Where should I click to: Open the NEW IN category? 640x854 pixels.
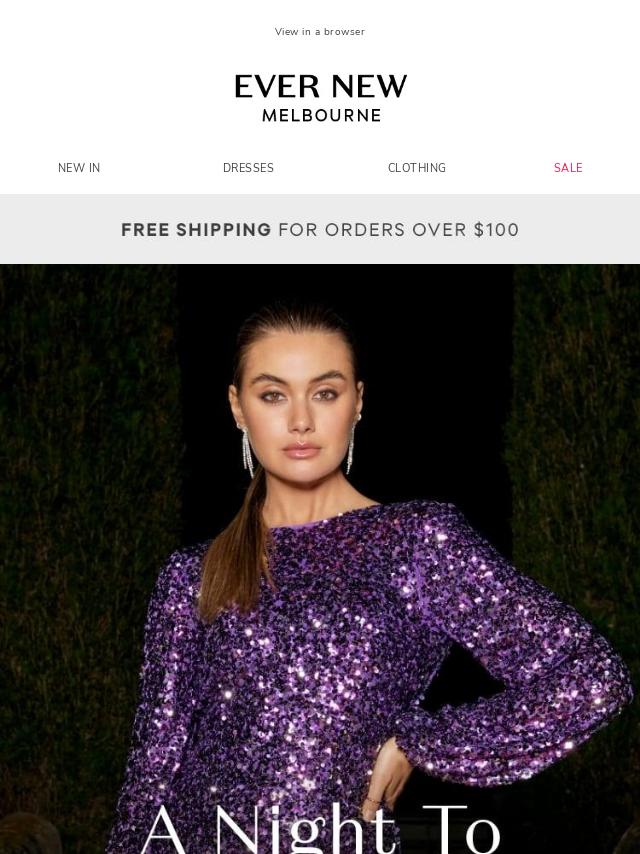(79, 168)
